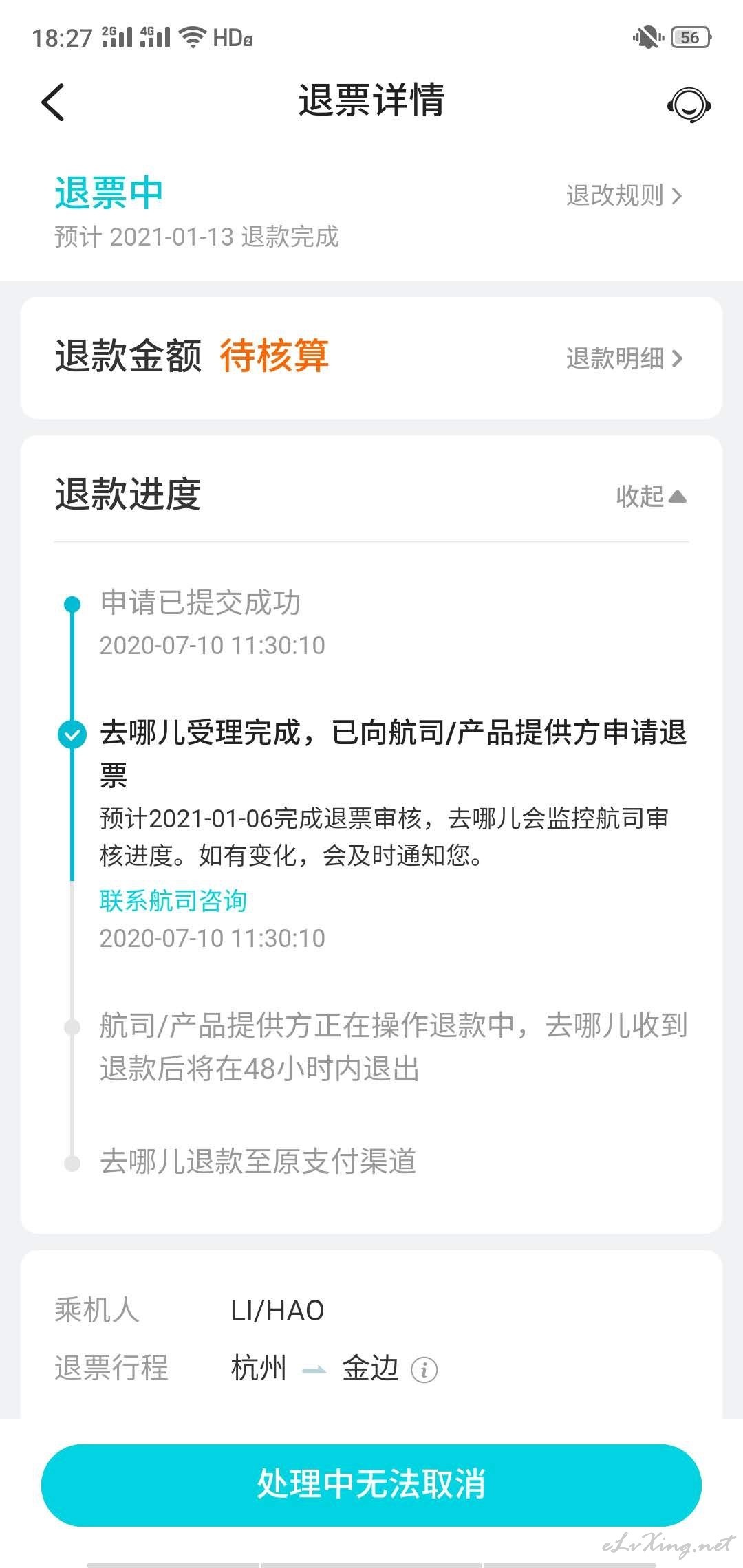This screenshot has width=743, height=1568.
Task: View 退款明细 refund breakdown
Action: tap(624, 358)
